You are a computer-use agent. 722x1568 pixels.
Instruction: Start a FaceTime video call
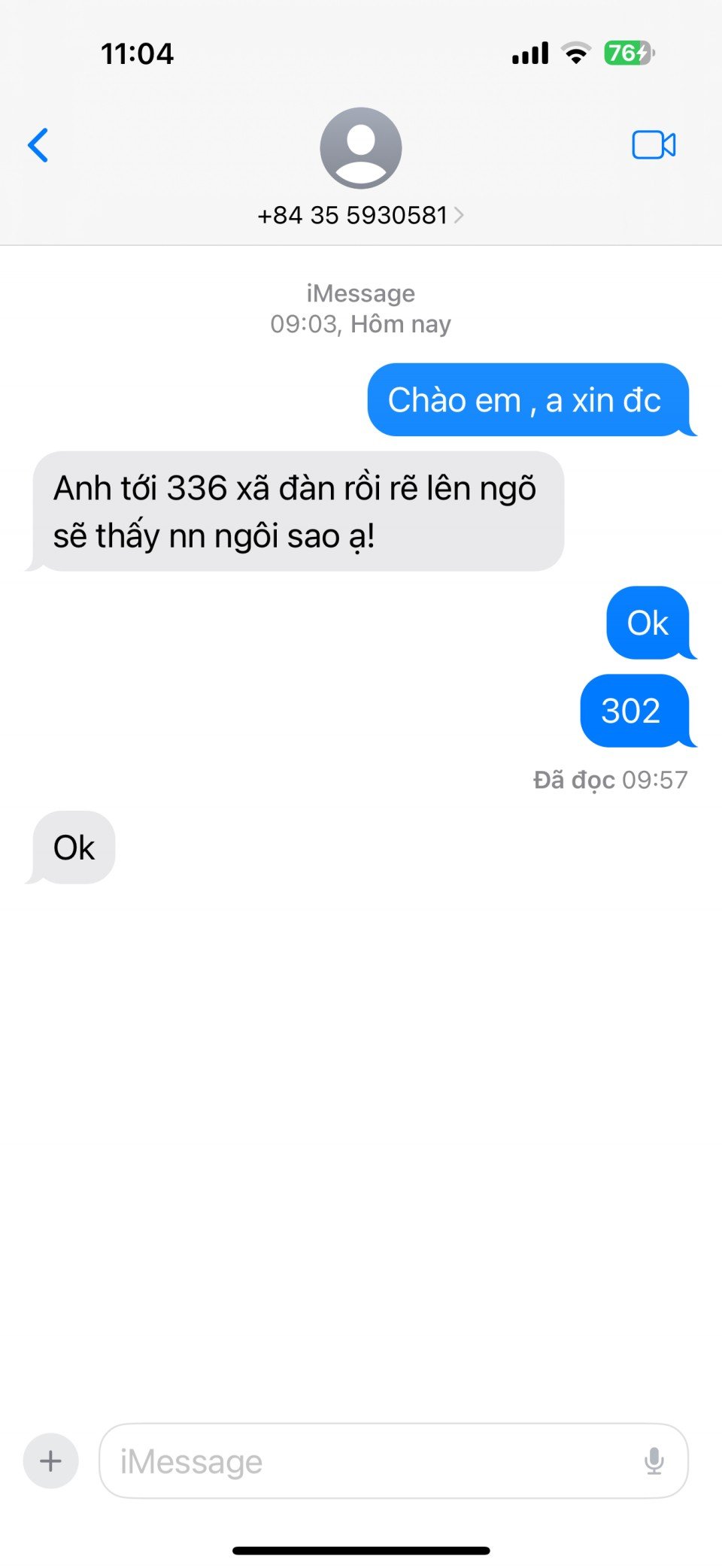point(653,145)
